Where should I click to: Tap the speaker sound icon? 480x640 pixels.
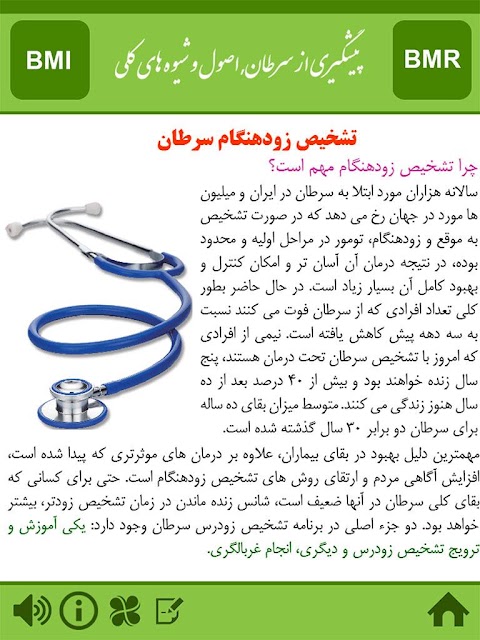[32, 611]
